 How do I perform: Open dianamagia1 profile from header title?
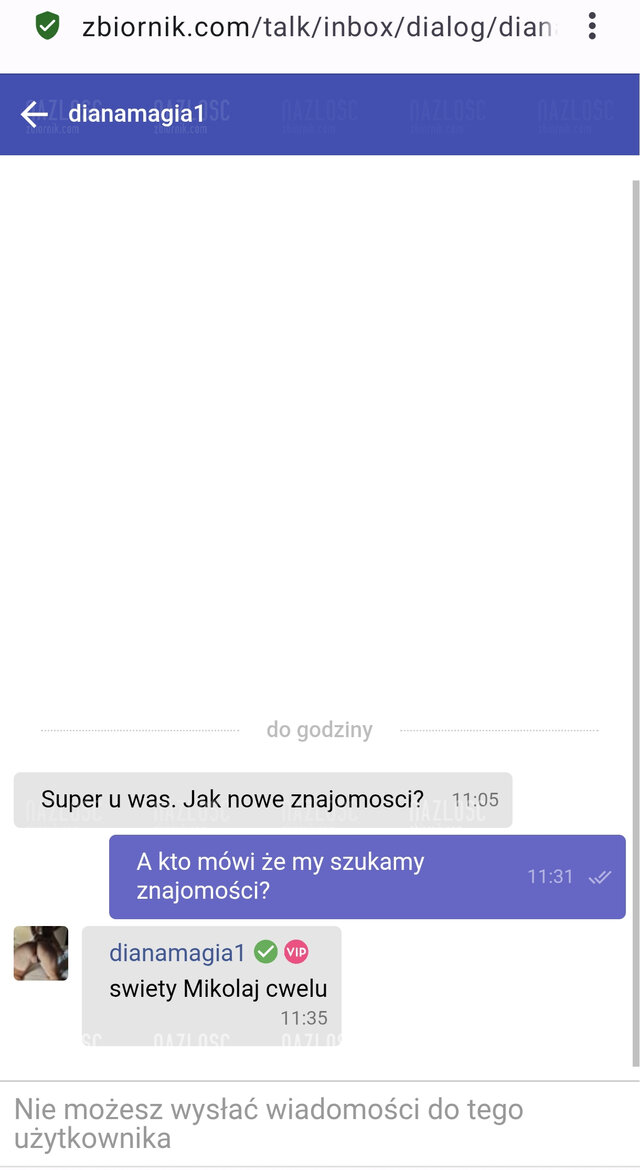pyautogui.click(x=136, y=114)
